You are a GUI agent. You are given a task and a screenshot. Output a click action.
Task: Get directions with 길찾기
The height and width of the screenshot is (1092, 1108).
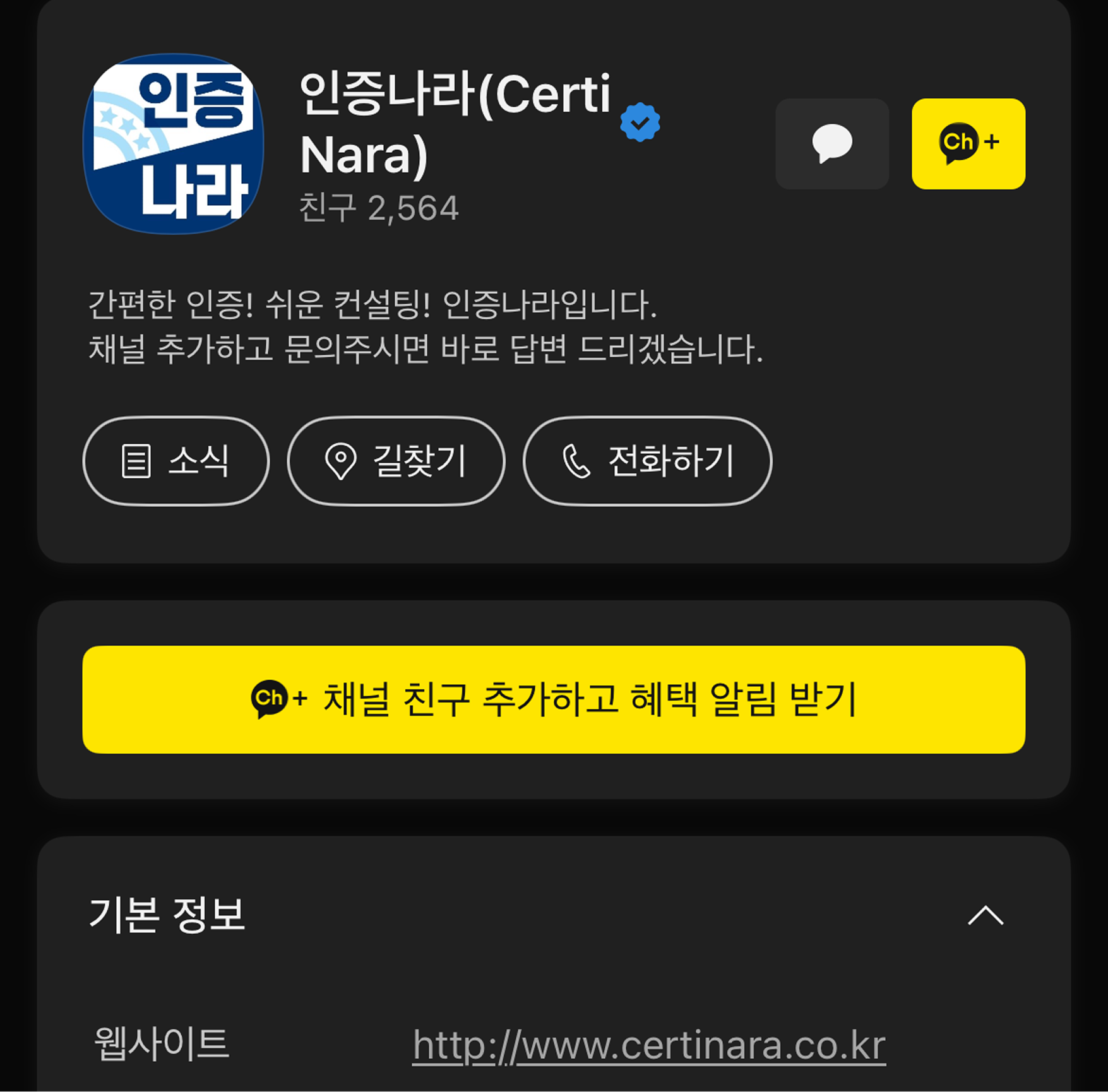point(396,461)
